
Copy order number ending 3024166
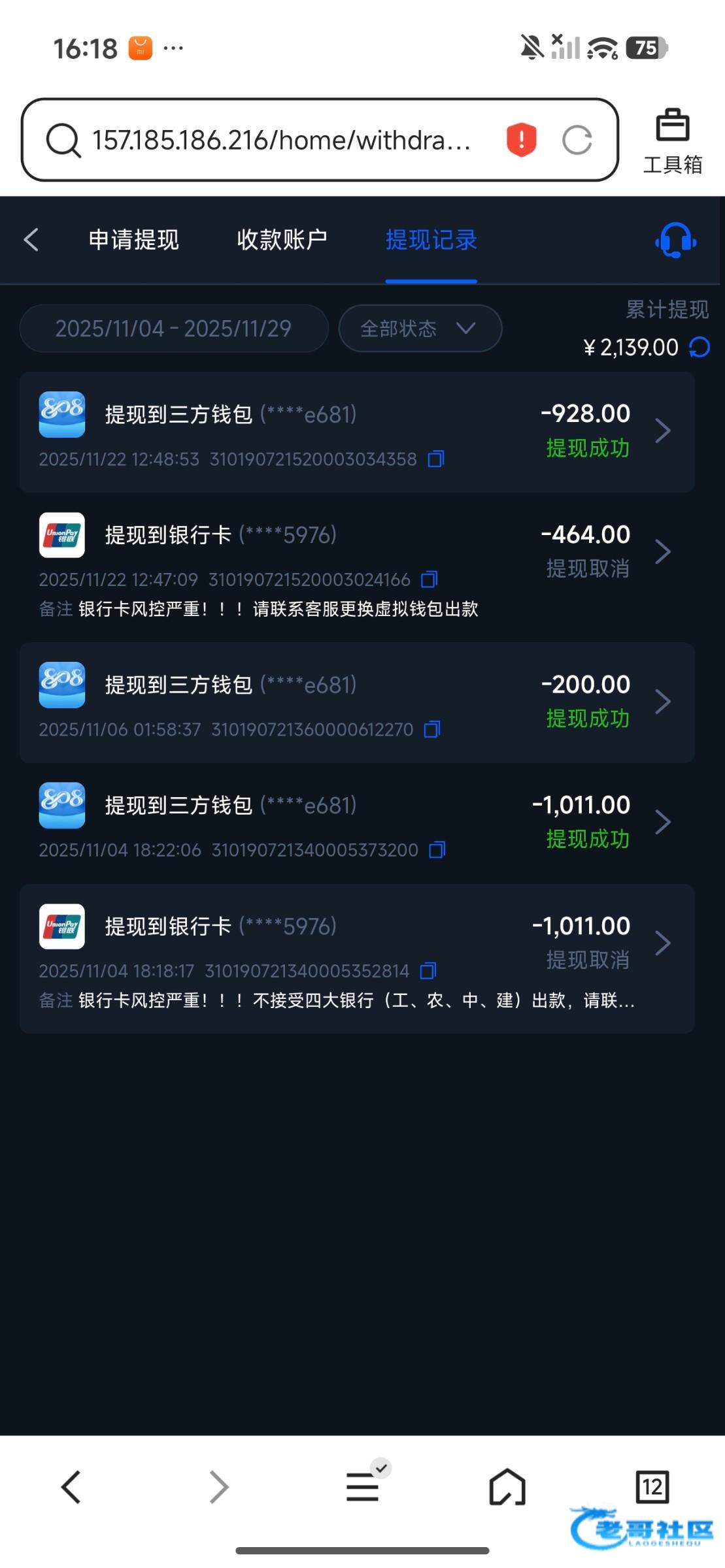pyautogui.click(x=430, y=580)
